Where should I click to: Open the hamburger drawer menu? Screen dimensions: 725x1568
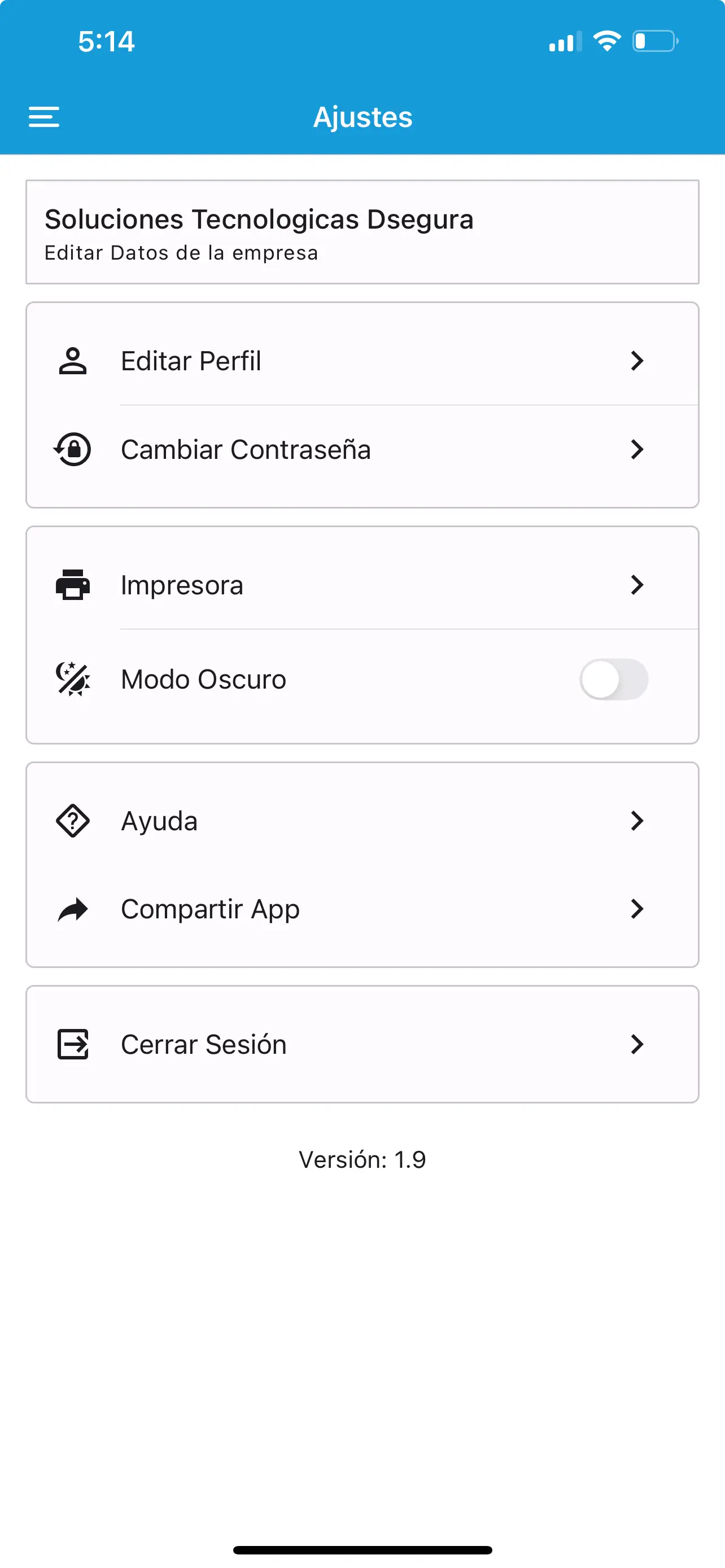[44, 117]
